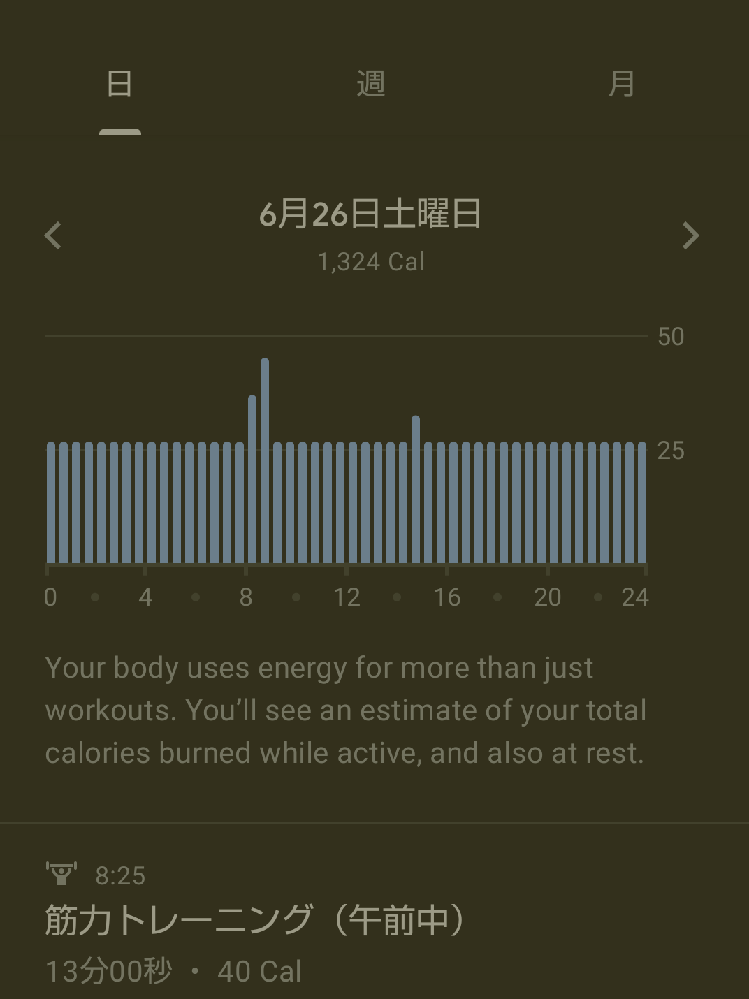Switch to the 日 (day) tab
Viewport: 749px width, 999px height.
click(120, 84)
